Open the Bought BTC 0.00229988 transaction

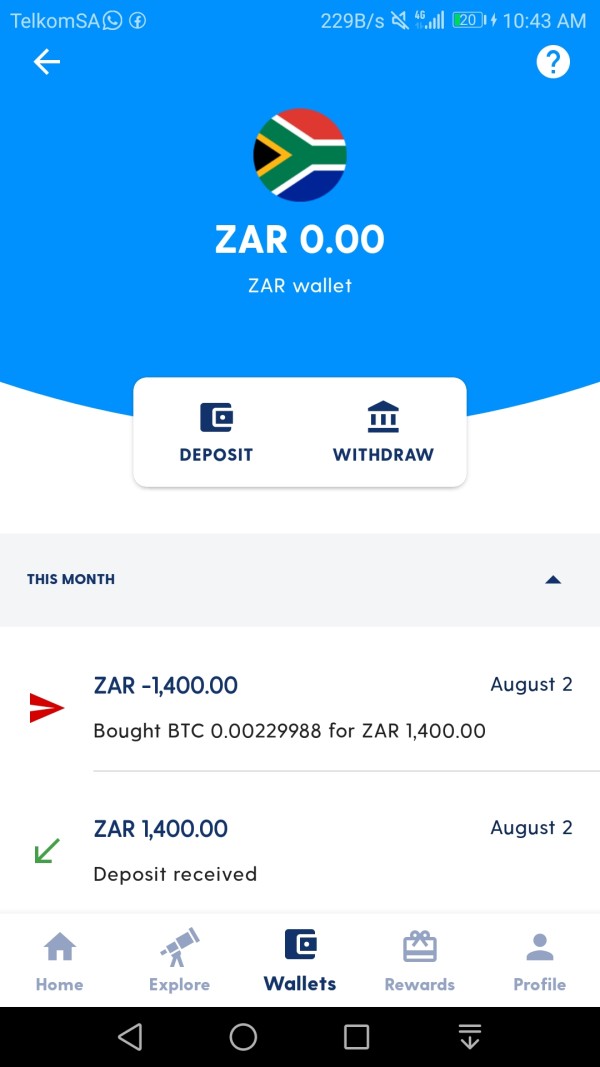point(300,707)
